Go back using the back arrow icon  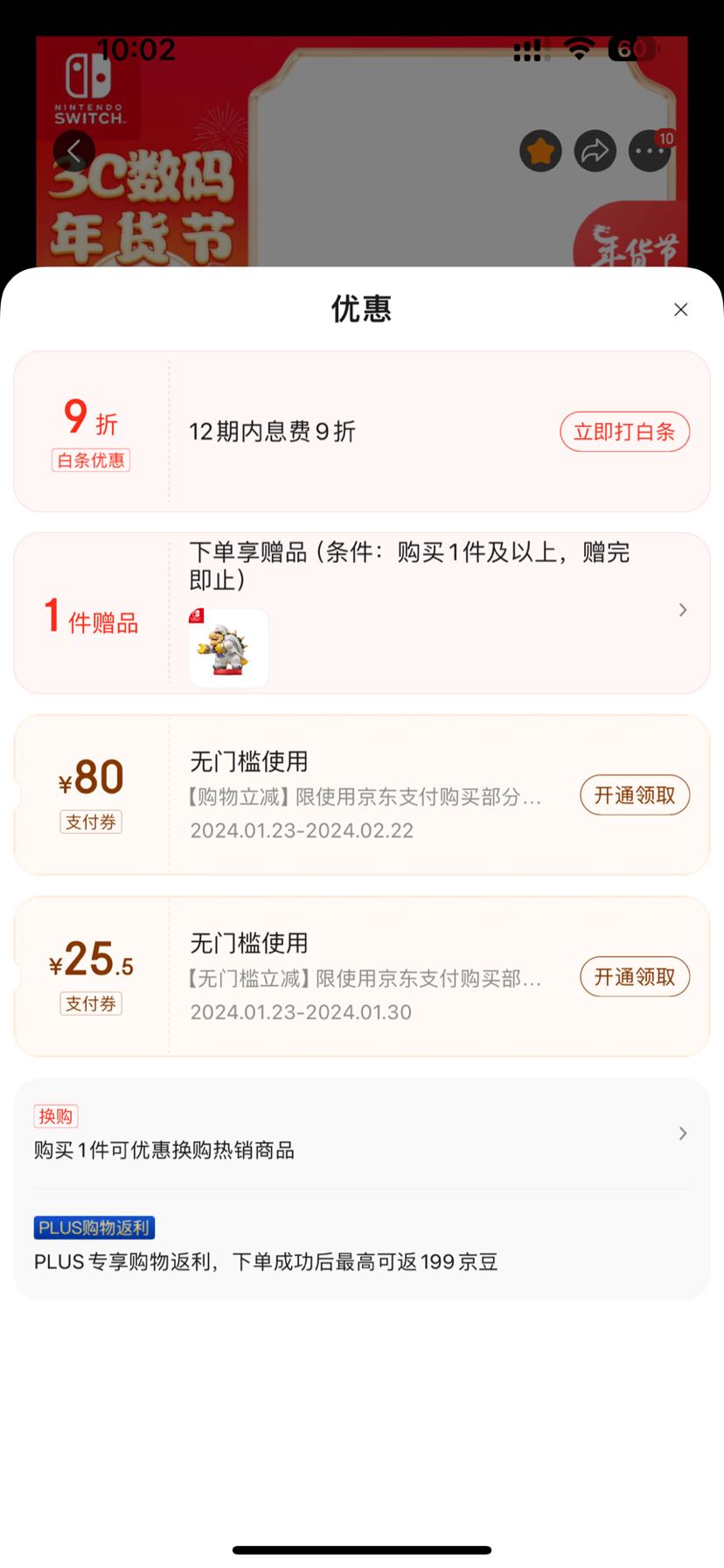pos(73,150)
